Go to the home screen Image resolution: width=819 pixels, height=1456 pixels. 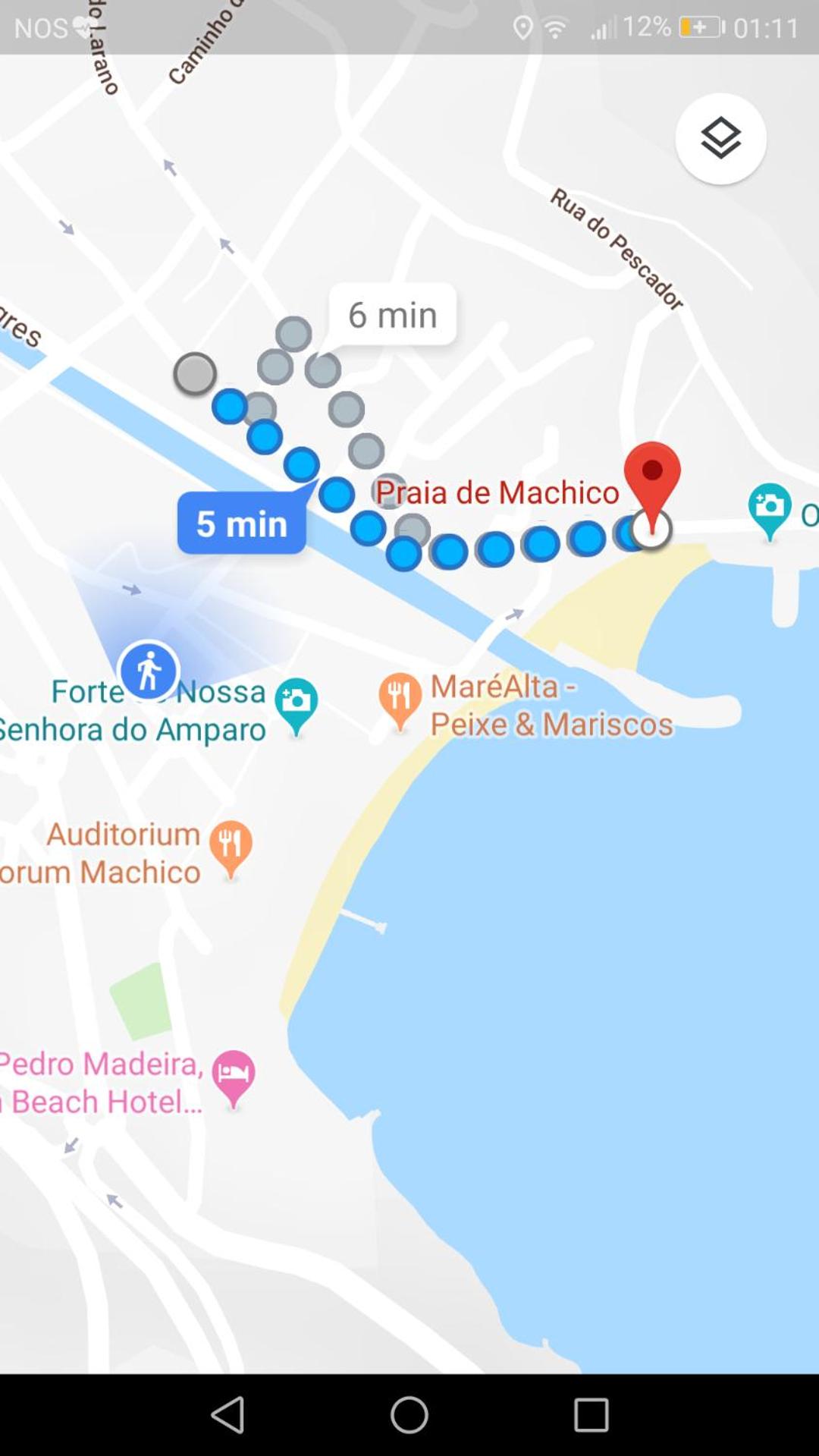pos(409,1415)
